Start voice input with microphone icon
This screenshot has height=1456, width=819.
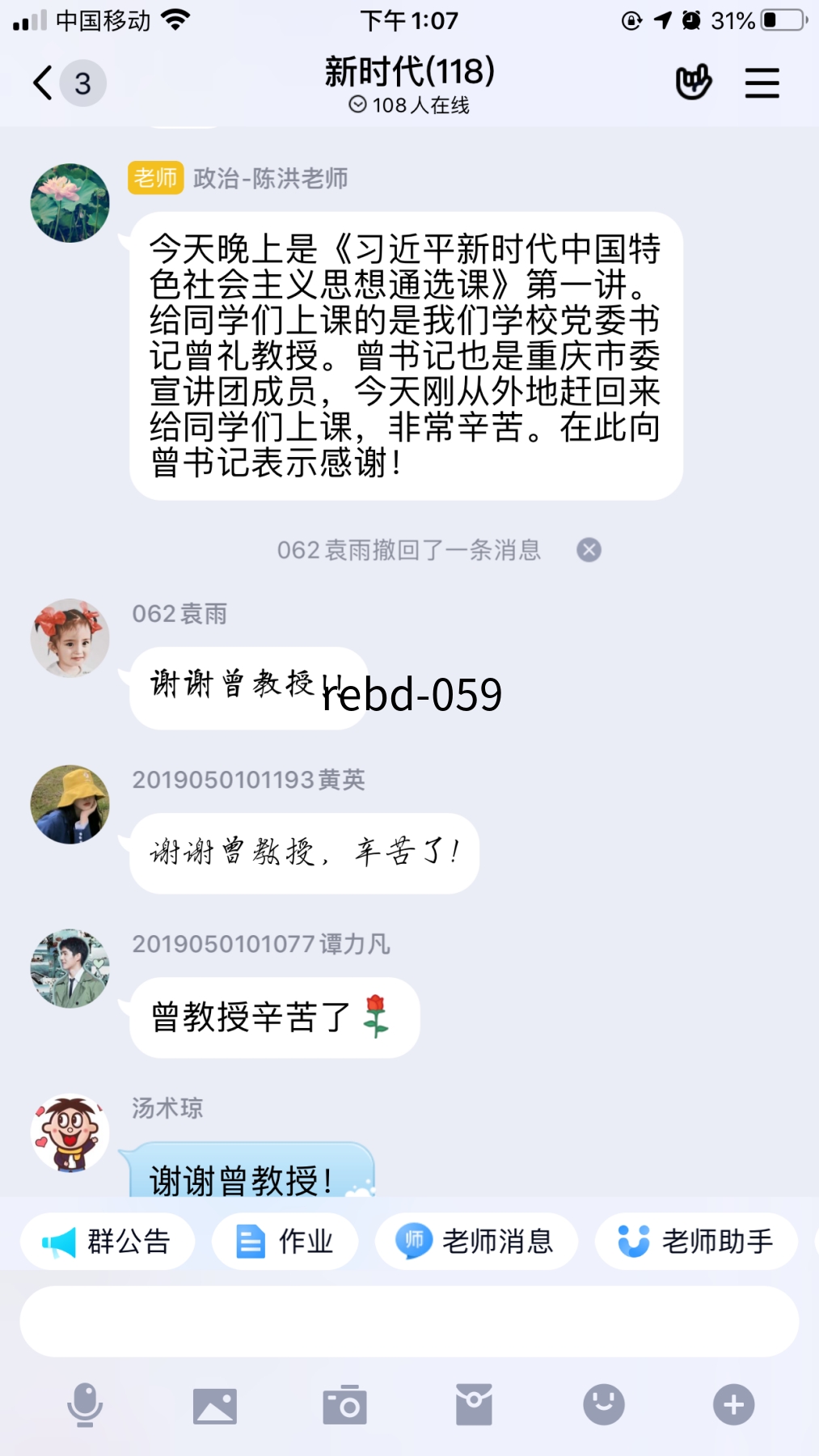[x=85, y=1405]
